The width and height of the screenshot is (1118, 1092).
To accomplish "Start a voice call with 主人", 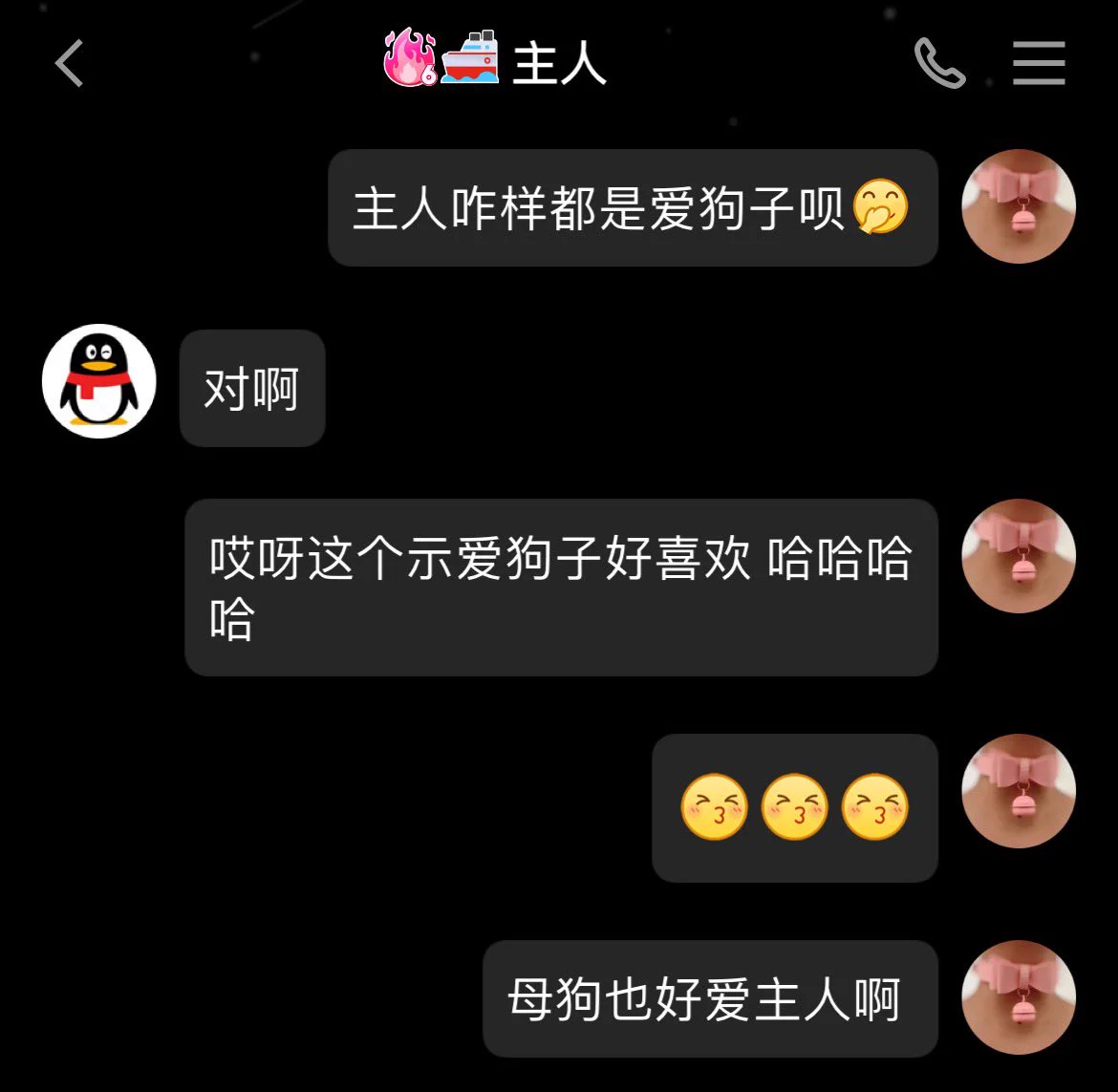I will [x=939, y=64].
